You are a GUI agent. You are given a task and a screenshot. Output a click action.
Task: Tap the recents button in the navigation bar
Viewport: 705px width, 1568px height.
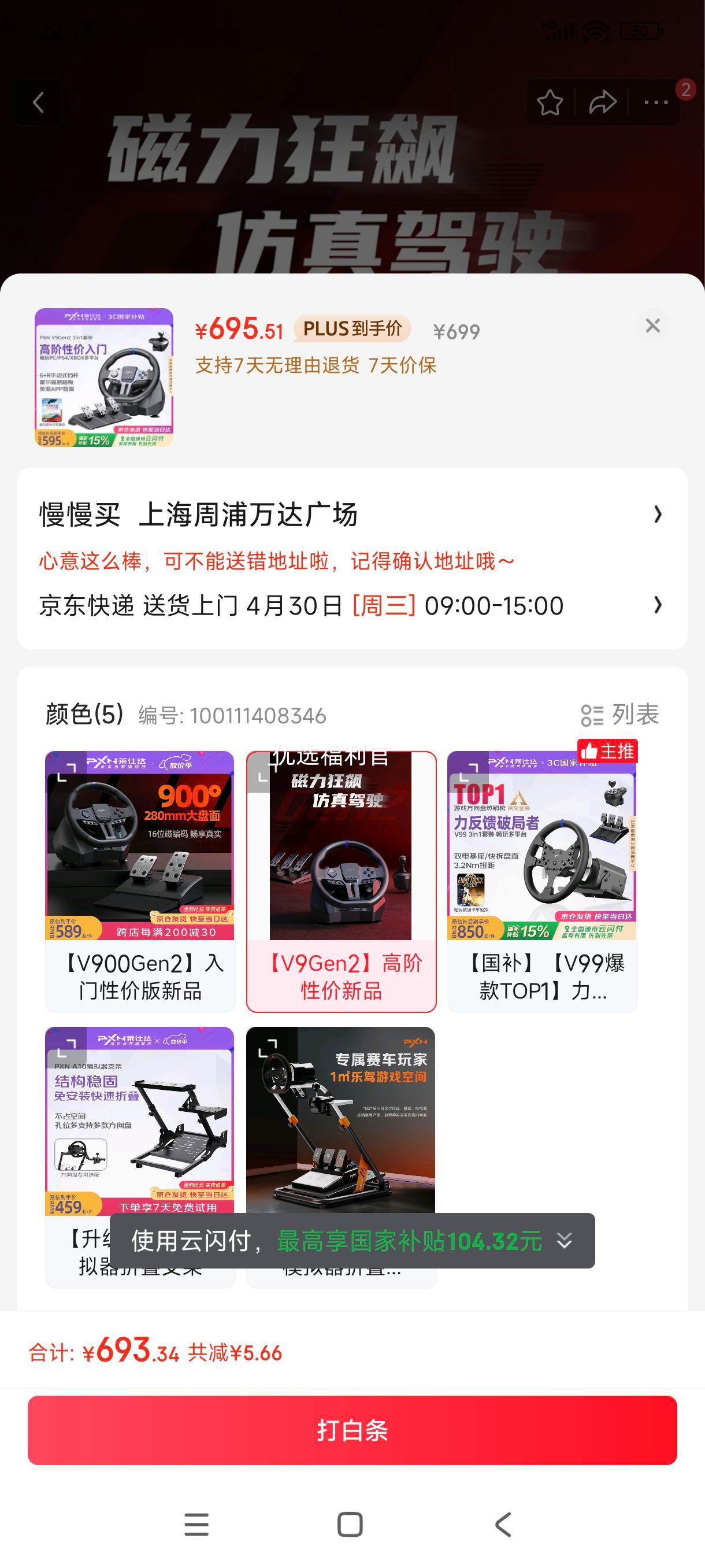(196, 1523)
